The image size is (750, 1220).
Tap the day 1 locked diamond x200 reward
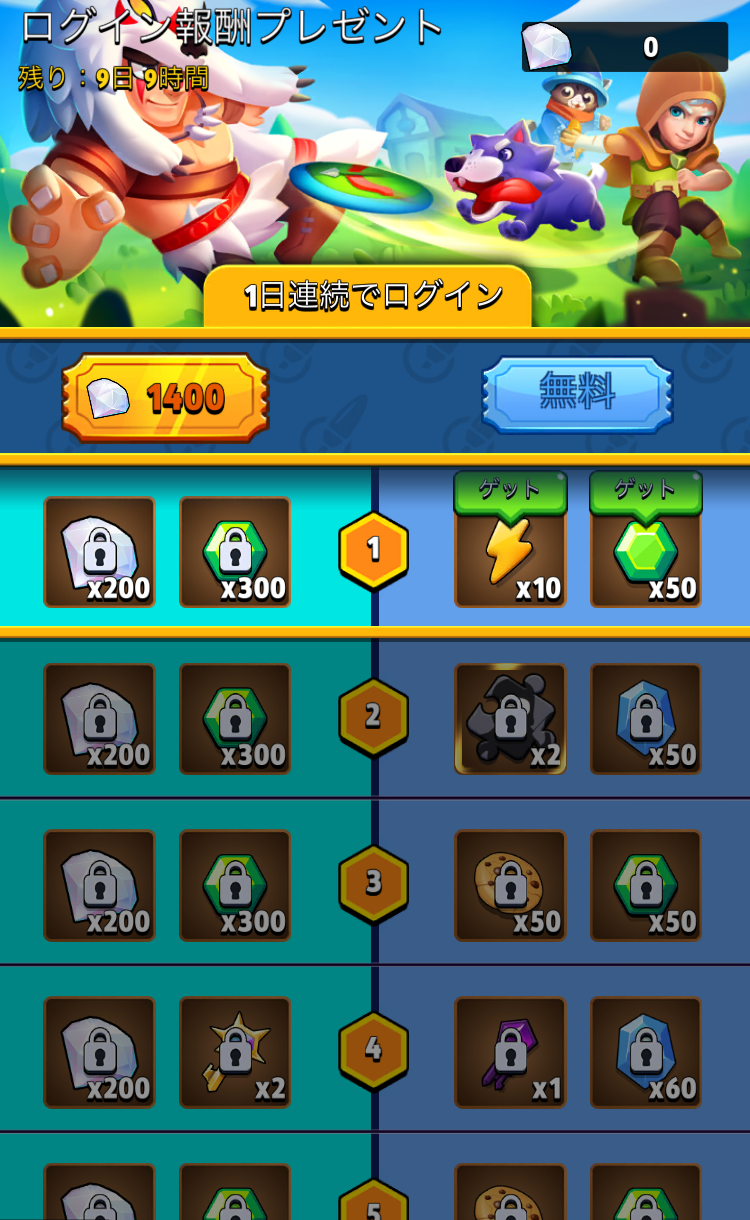click(99, 552)
